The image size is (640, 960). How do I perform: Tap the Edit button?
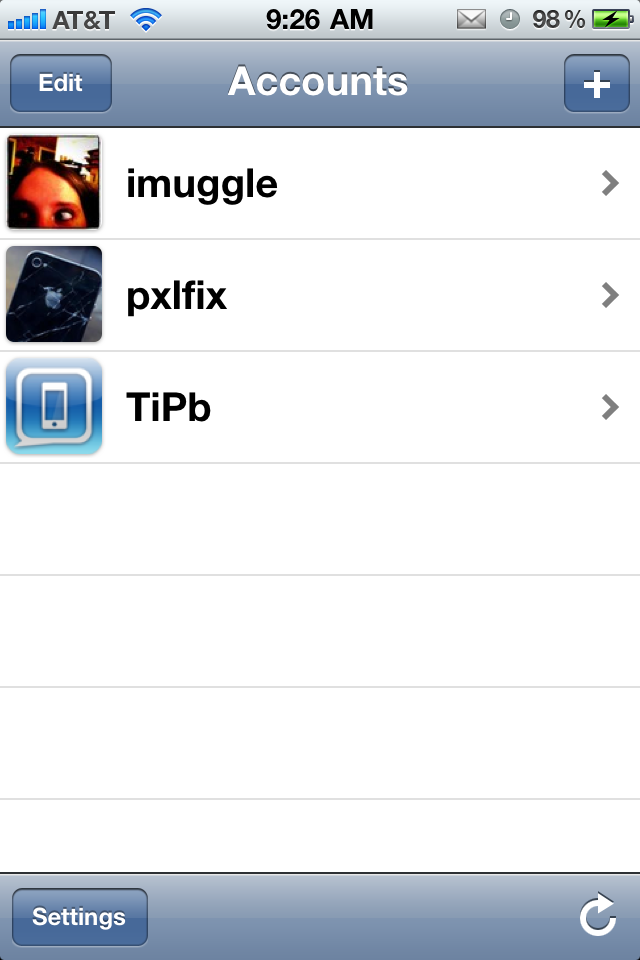click(x=60, y=83)
